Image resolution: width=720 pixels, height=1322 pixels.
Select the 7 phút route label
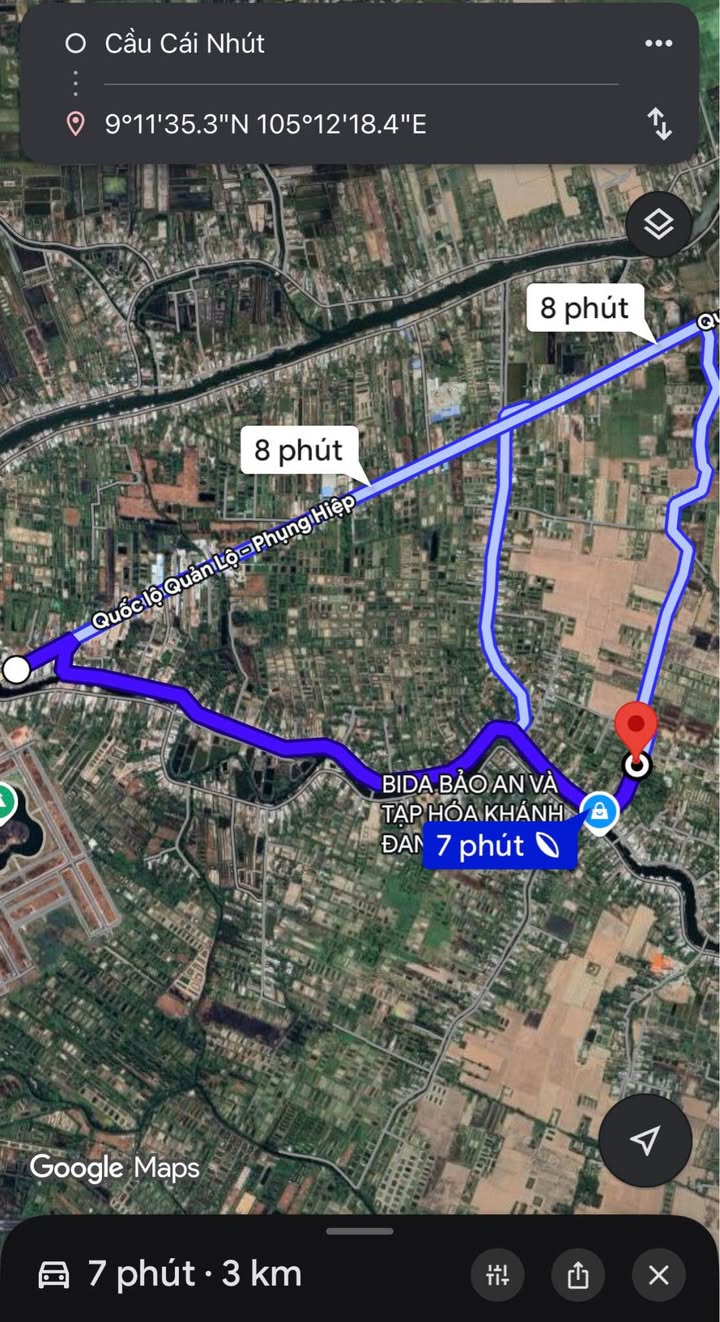click(x=499, y=846)
